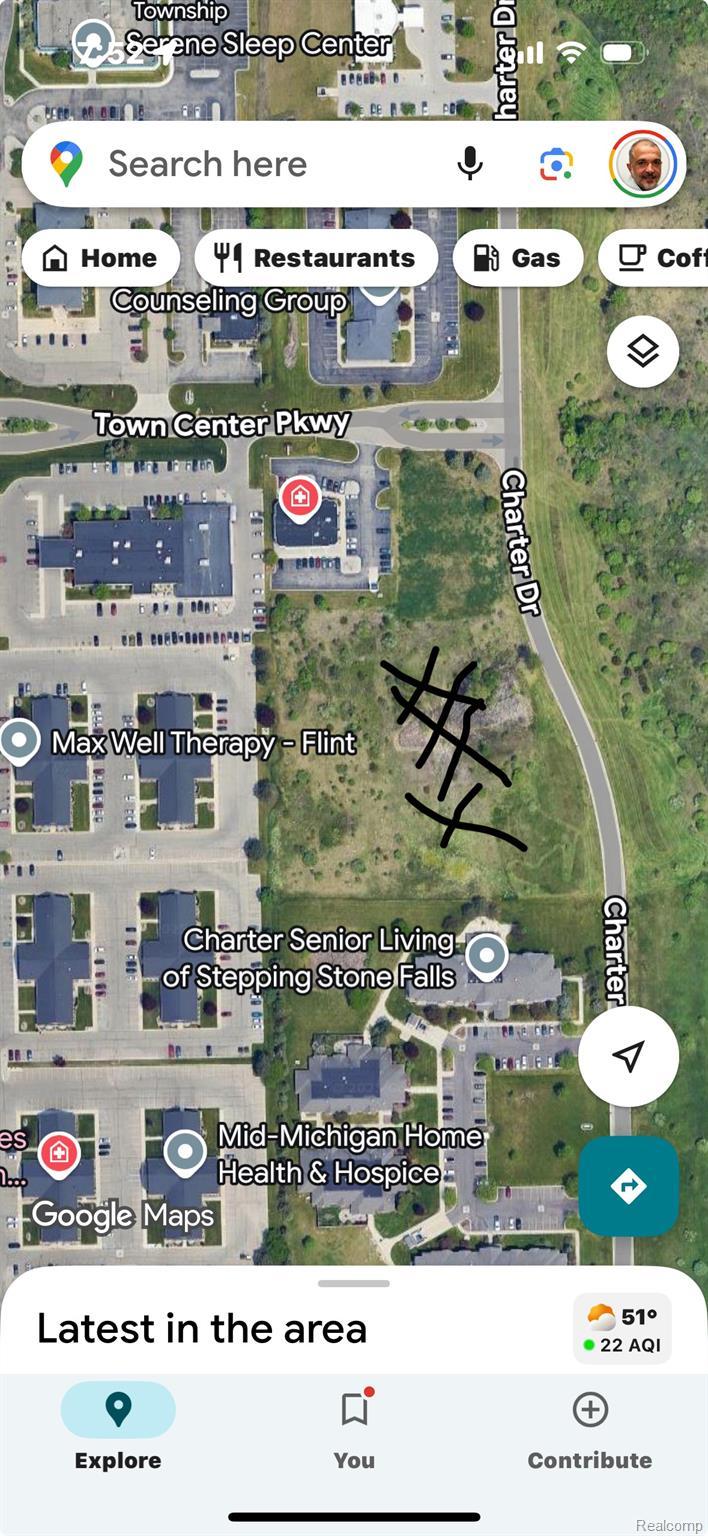708x1536 pixels.
Task: Open the weather and AQI widget
Action: point(622,1329)
